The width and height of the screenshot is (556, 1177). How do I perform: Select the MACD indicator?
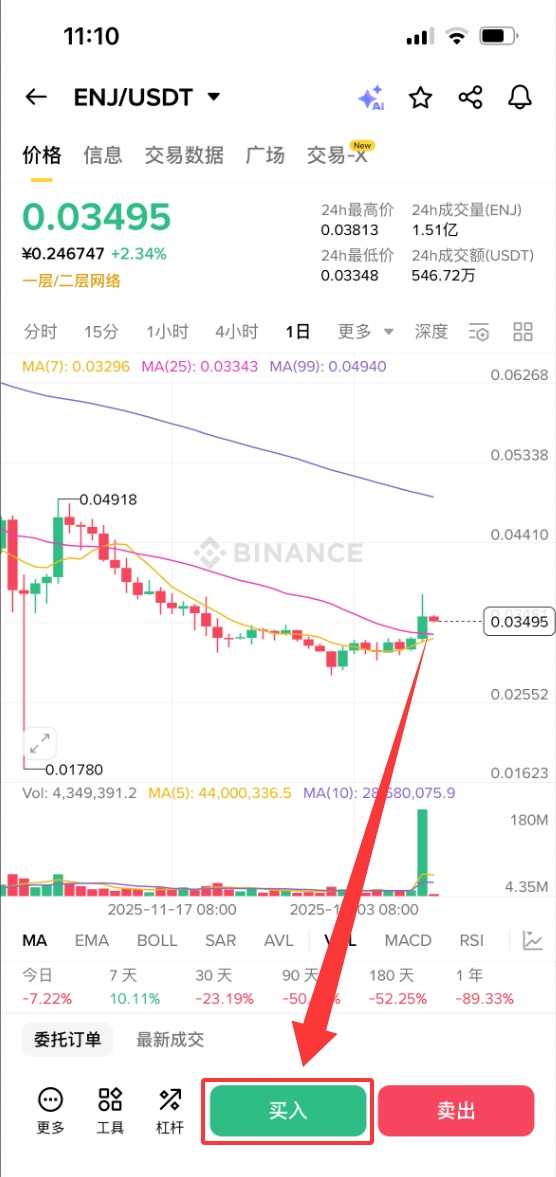pos(408,941)
